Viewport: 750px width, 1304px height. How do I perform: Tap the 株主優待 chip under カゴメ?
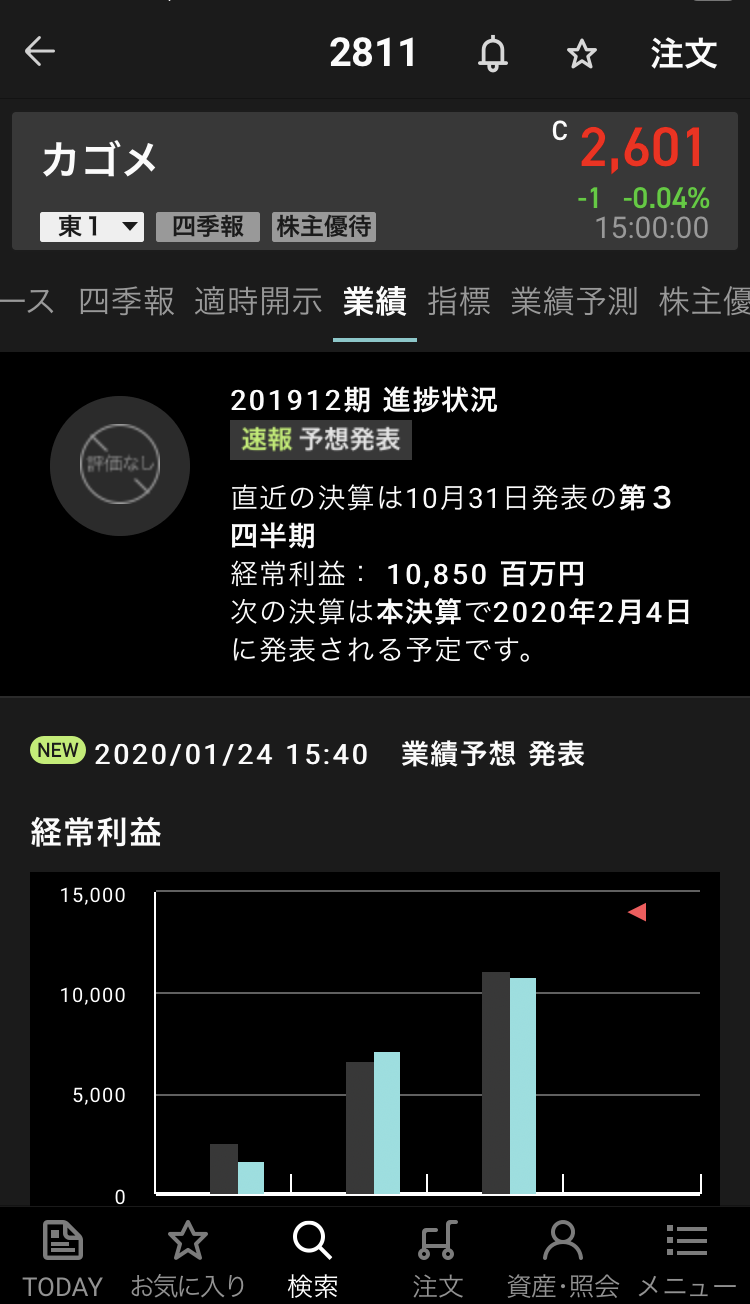(x=324, y=227)
